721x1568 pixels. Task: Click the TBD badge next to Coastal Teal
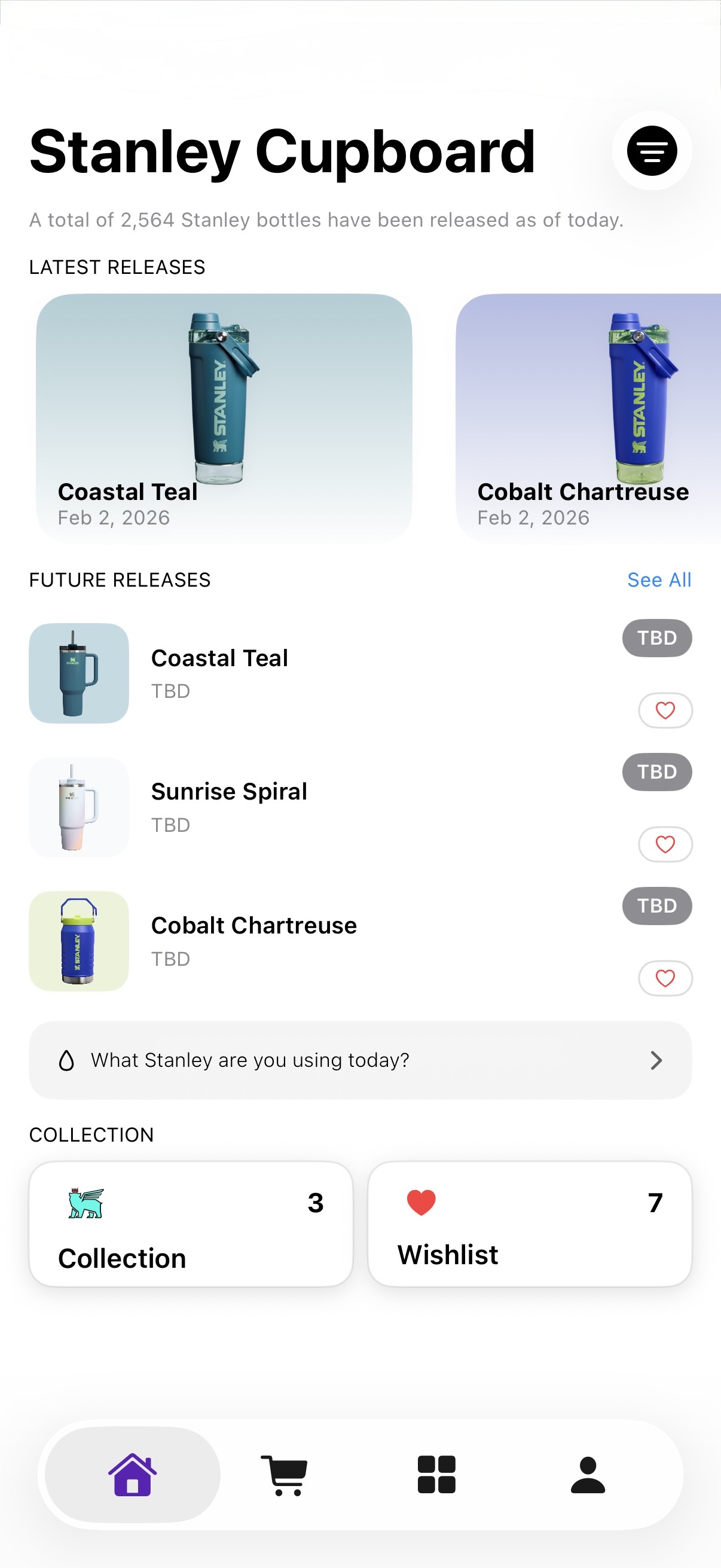(x=657, y=637)
